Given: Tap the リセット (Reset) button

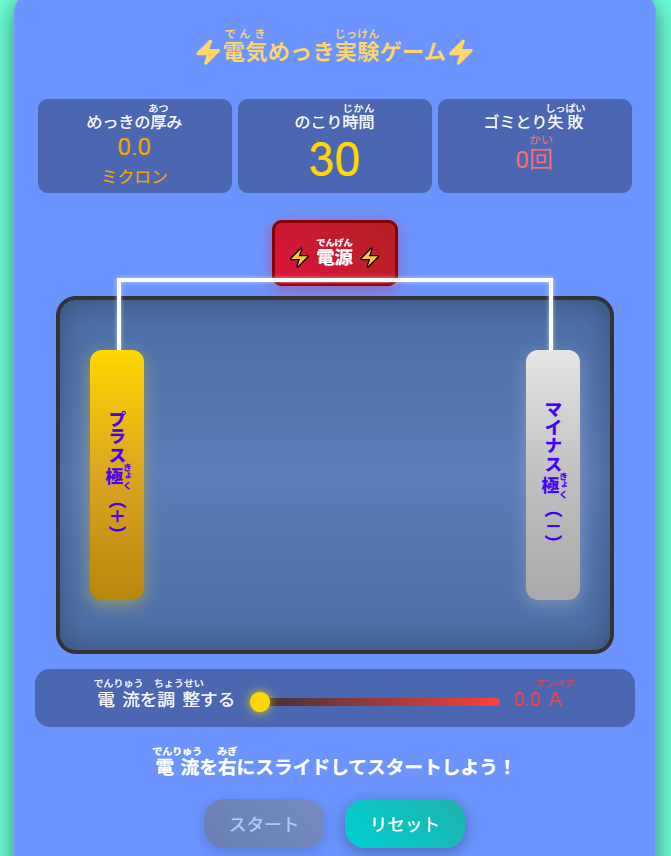Looking at the screenshot, I should coord(405,824).
